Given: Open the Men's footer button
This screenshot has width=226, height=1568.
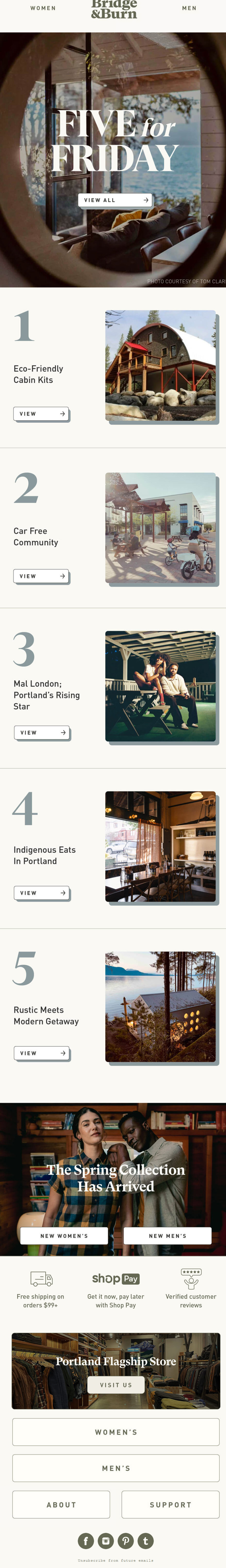Looking at the screenshot, I should tap(116, 1468).
